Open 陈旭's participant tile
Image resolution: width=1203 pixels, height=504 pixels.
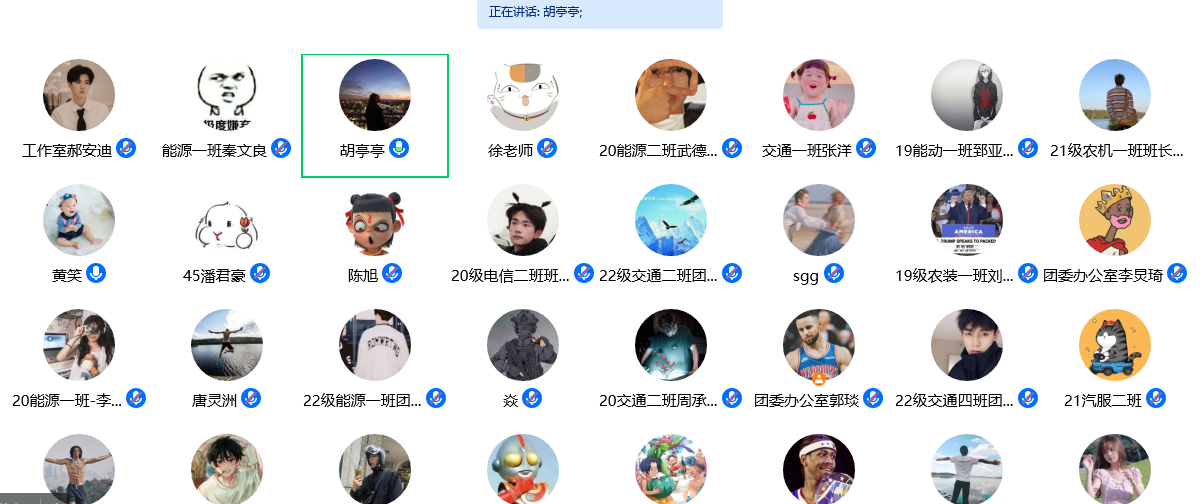click(x=375, y=220)
